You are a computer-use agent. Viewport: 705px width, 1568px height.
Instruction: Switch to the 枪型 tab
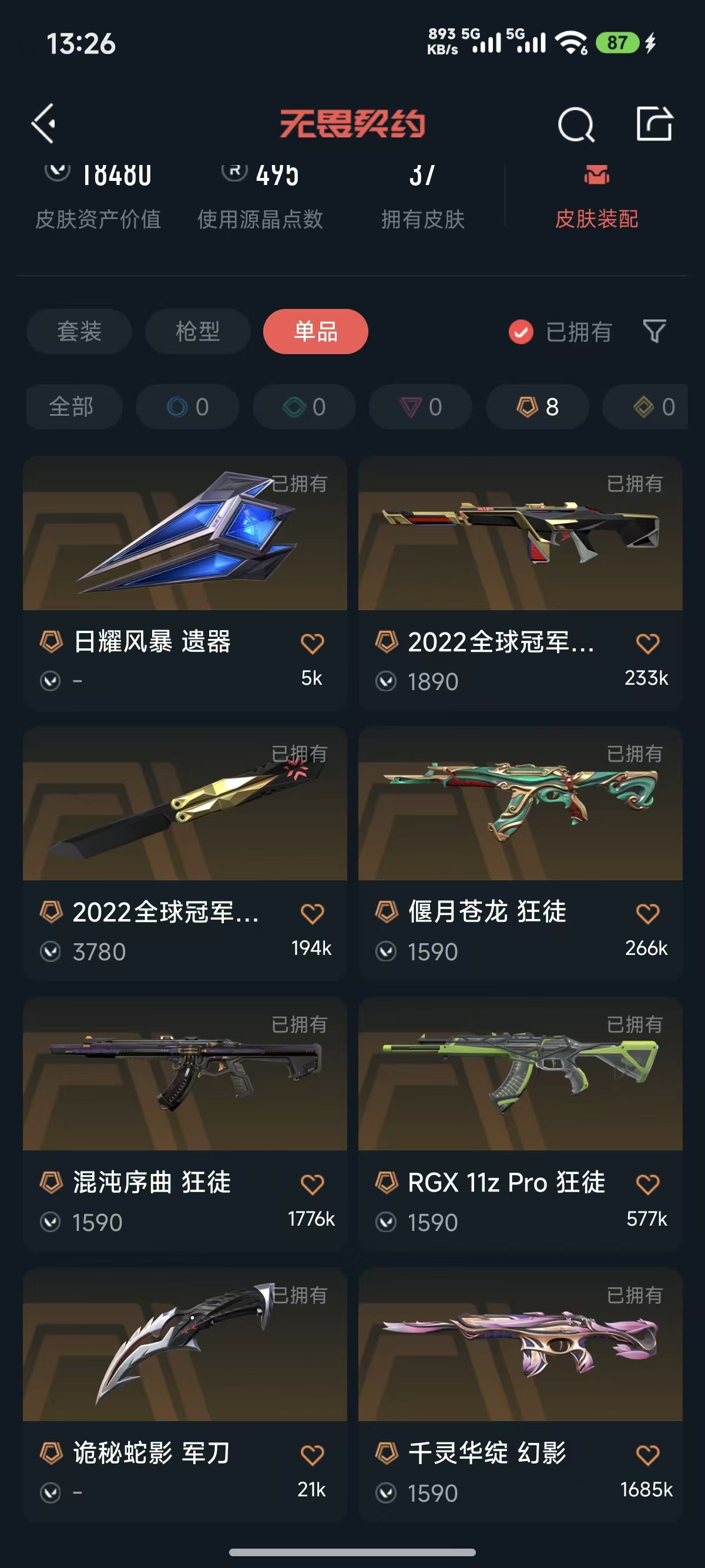[x=197, y=332]
